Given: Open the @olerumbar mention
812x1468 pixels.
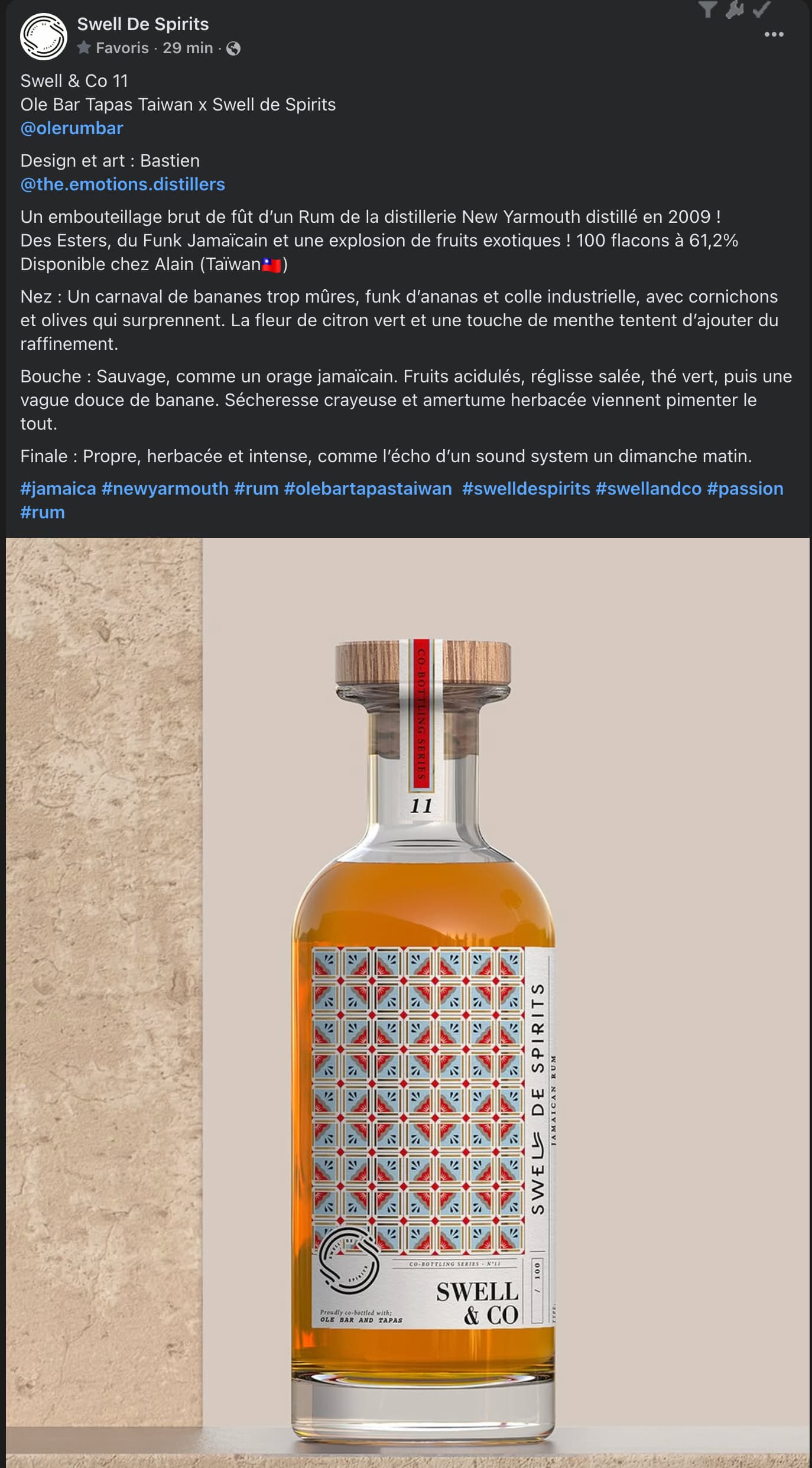Looking at the screenshot, I should click(x=72, y=128).
